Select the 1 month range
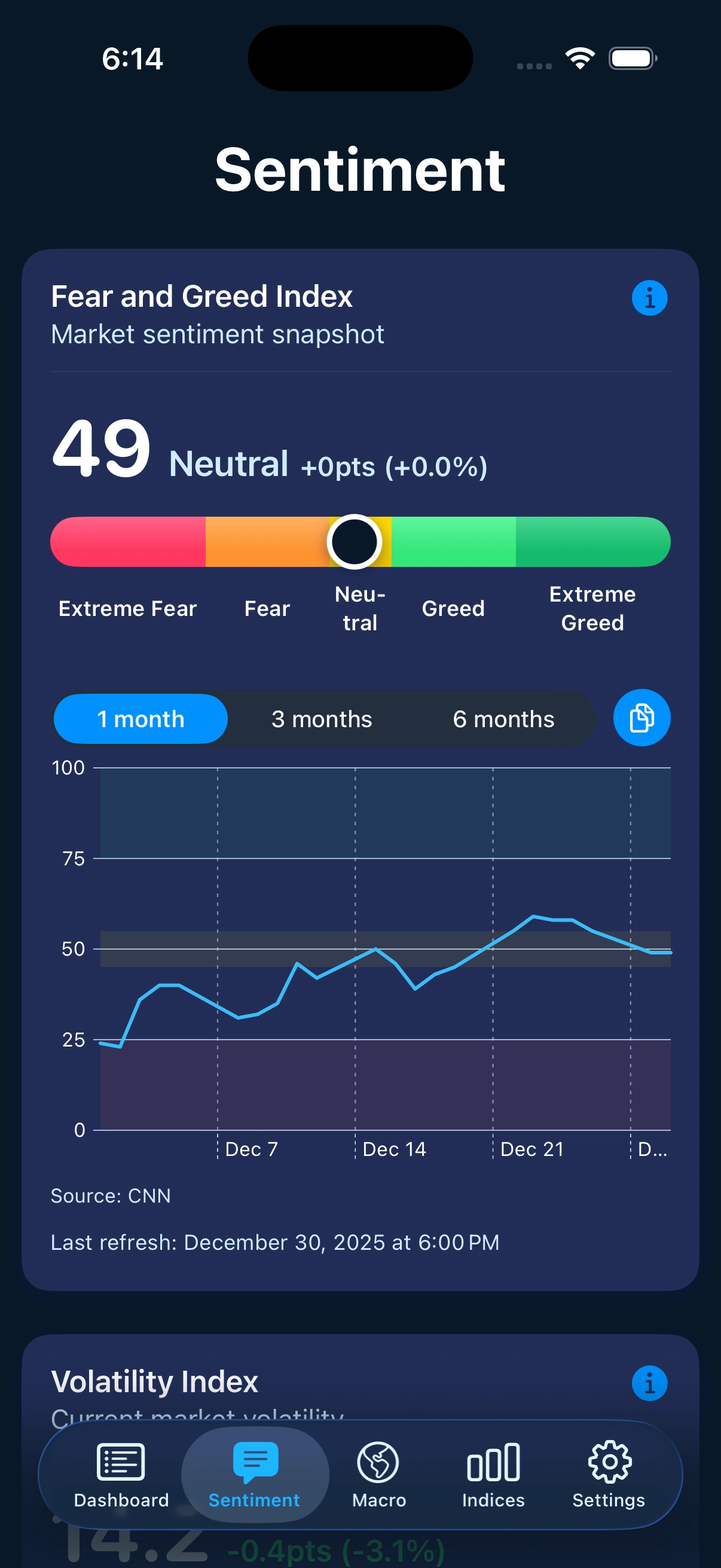 pyautogui.click(x=140, y=719)
